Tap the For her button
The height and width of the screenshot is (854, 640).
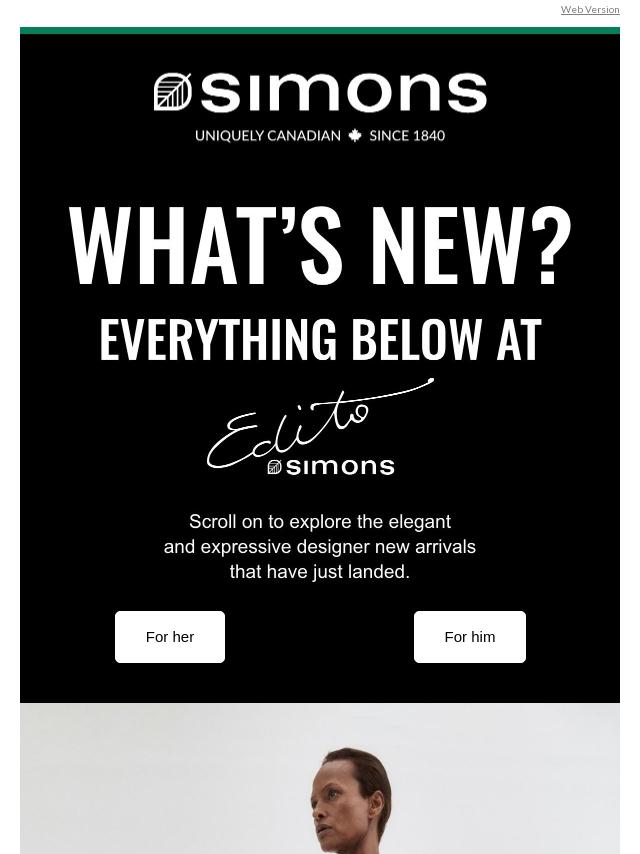(170, 637)
